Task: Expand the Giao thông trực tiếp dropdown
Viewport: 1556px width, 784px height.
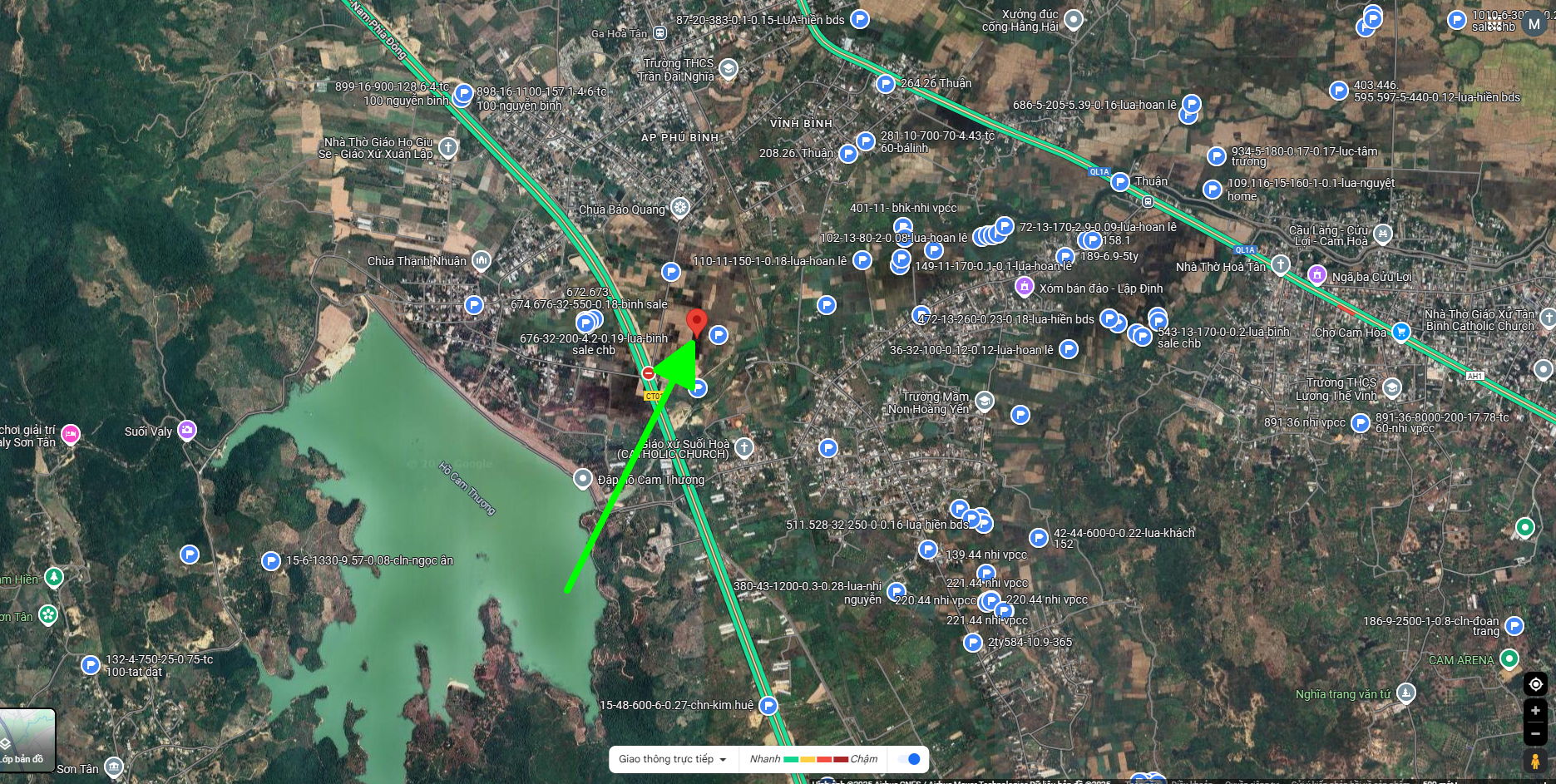Action: (673, 759)
